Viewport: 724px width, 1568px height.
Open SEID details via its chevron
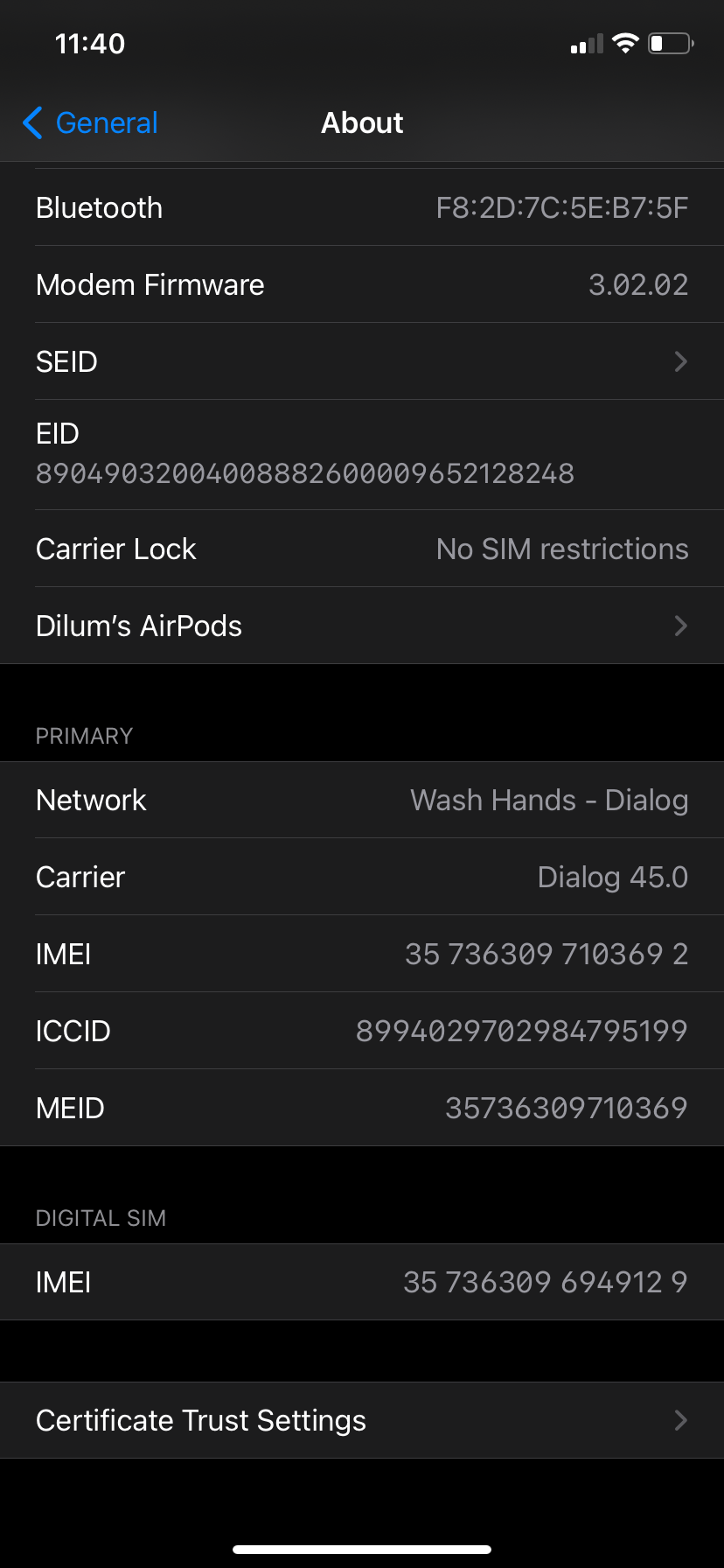681,361
